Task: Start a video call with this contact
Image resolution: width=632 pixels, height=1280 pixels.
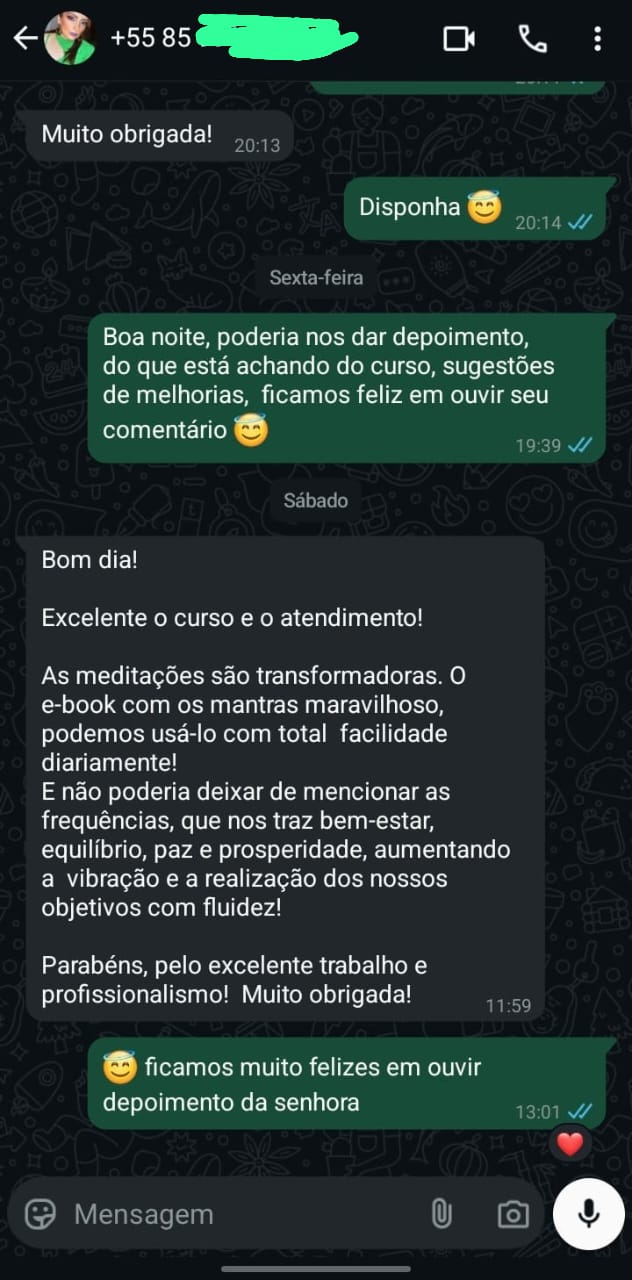Action: pyautogui.click(x=459, y=39)
